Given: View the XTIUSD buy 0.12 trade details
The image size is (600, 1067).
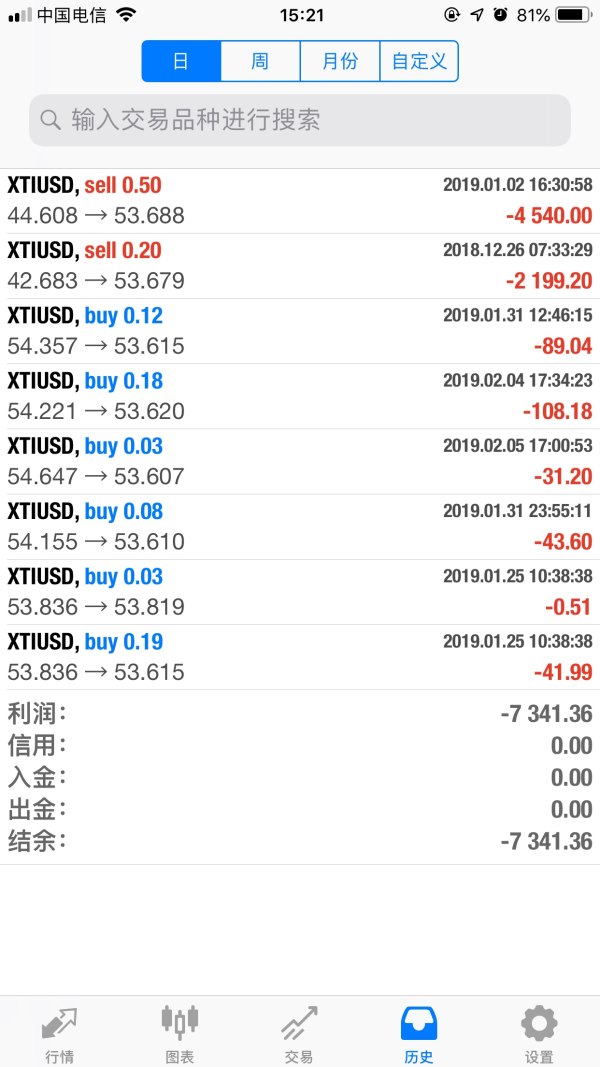Looking at the screenshot, I should pos(300,331).
